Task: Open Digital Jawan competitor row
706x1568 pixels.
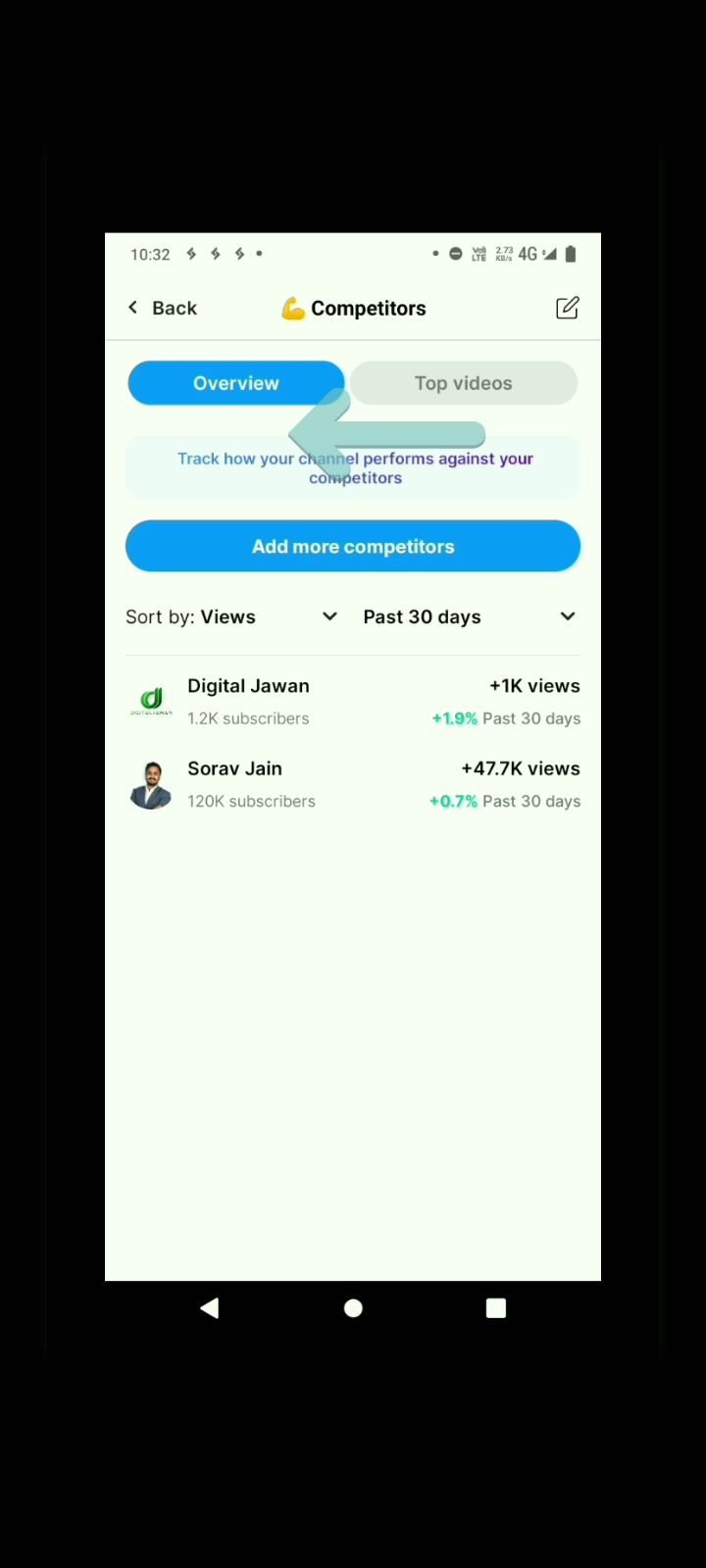Action: 353,702
